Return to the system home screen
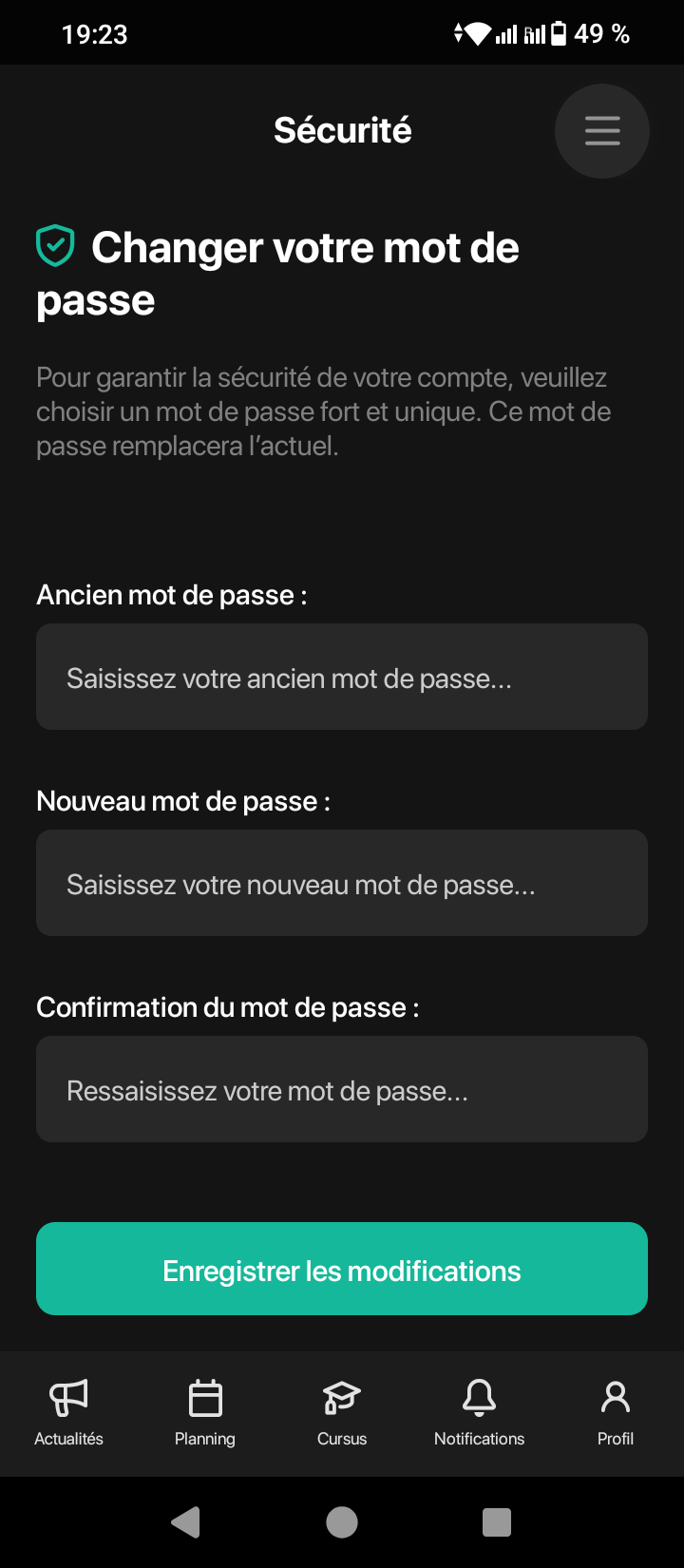684x1568 pixels. [342, 1522]
